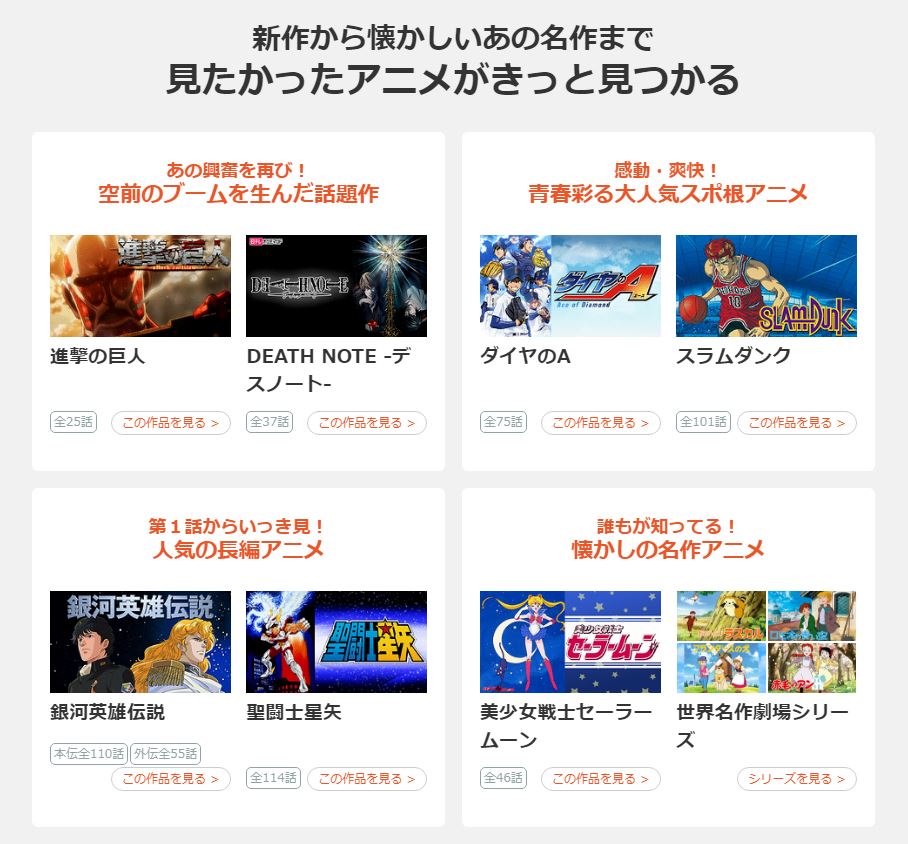Tap この作品を見る for 聖闘士星矢
Image resolution: width=908 pixels, height=844 pixels.
pyautogui.click(x=366, y=779)
